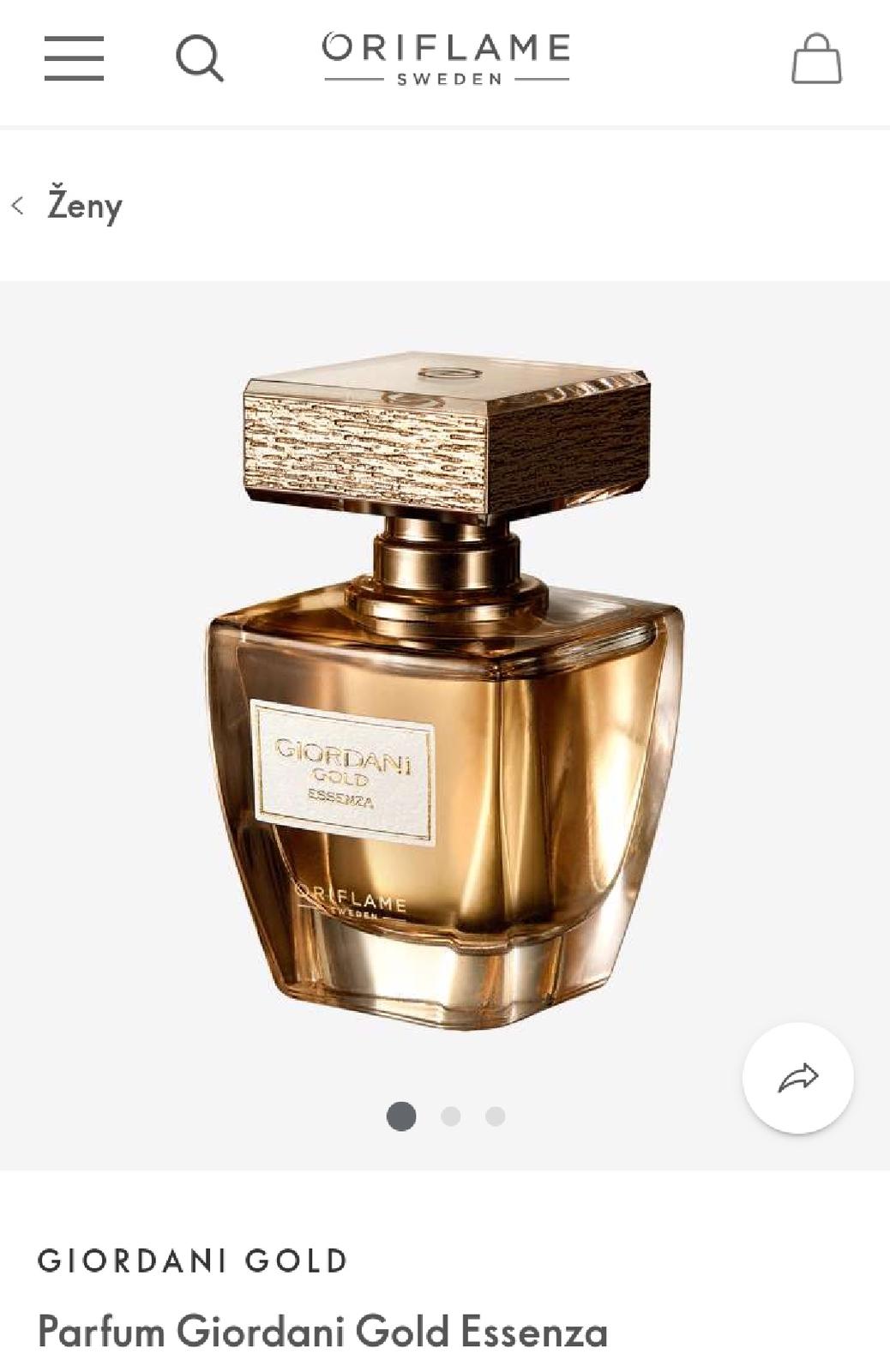The width and height of the screenshot is (890, 1372).
Task: Share this Giordani Gold Essenza product
Action: pyautogui.click(x=797, y=1078)
